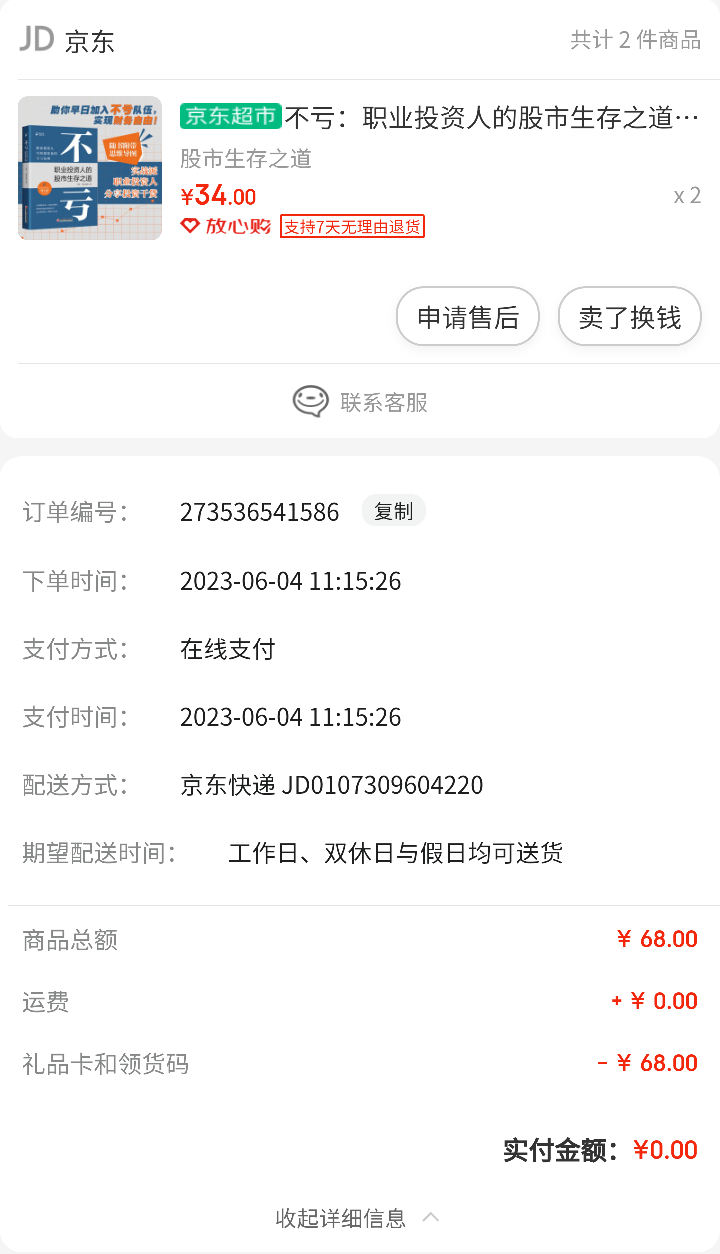The image size is (720, 1254).
Task: Open the 不亏 book product image
Action: [x=90, y=168]
